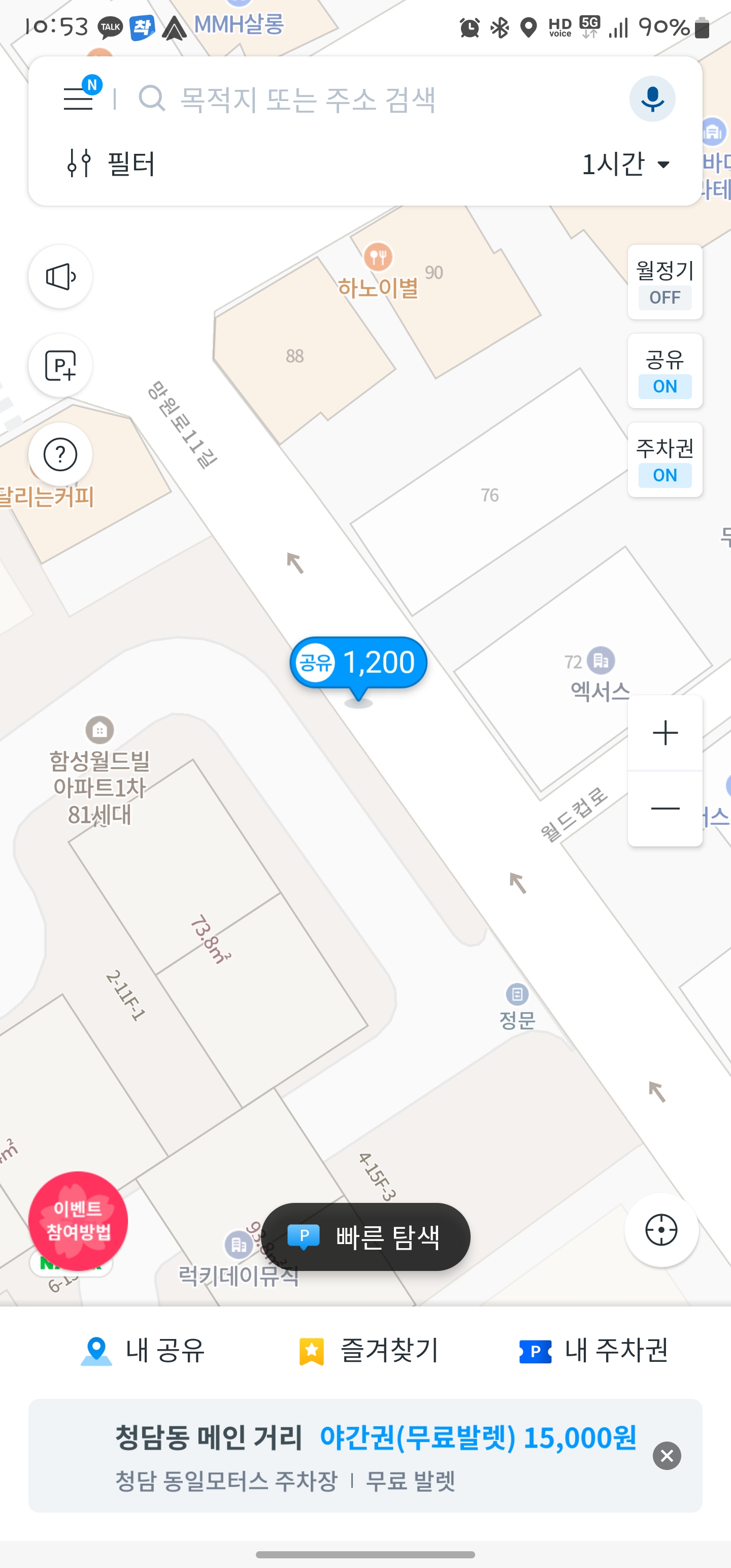This screenshot has width=731, height=1568.
Task: Open the help question mark button
Action: tap(60, 454)
